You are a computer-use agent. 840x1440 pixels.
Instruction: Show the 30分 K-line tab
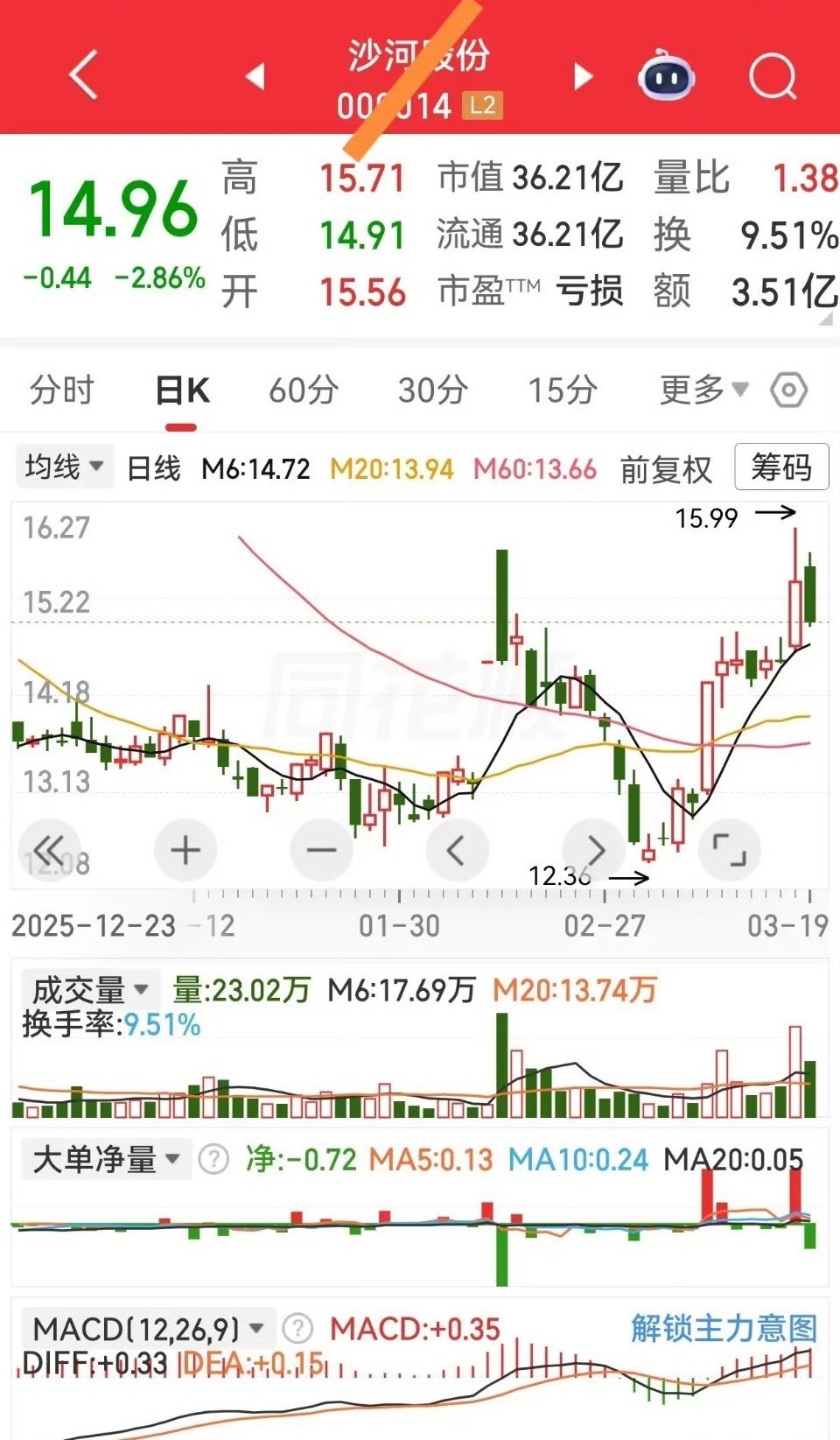point(432,390)
